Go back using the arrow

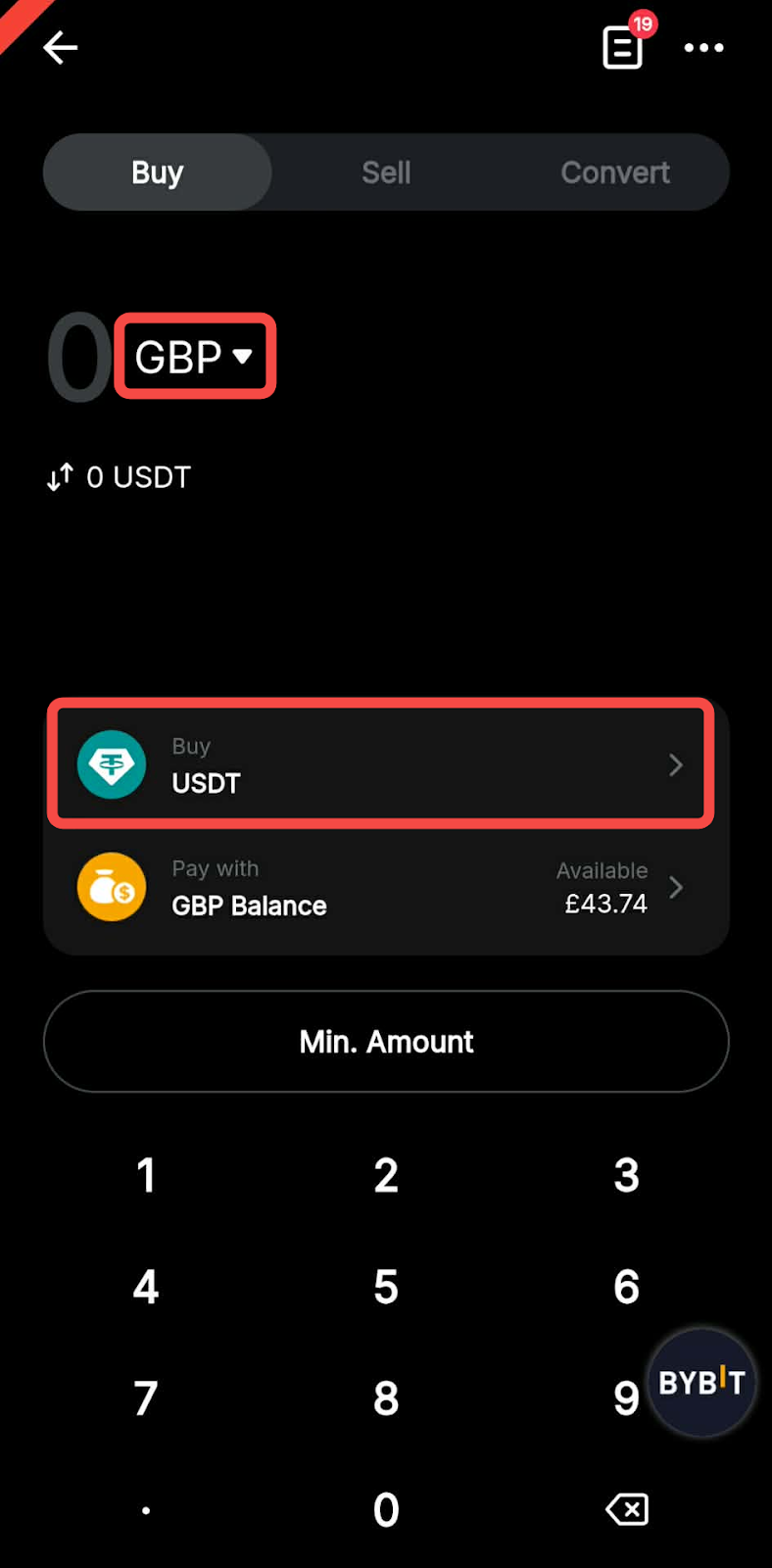60,47
